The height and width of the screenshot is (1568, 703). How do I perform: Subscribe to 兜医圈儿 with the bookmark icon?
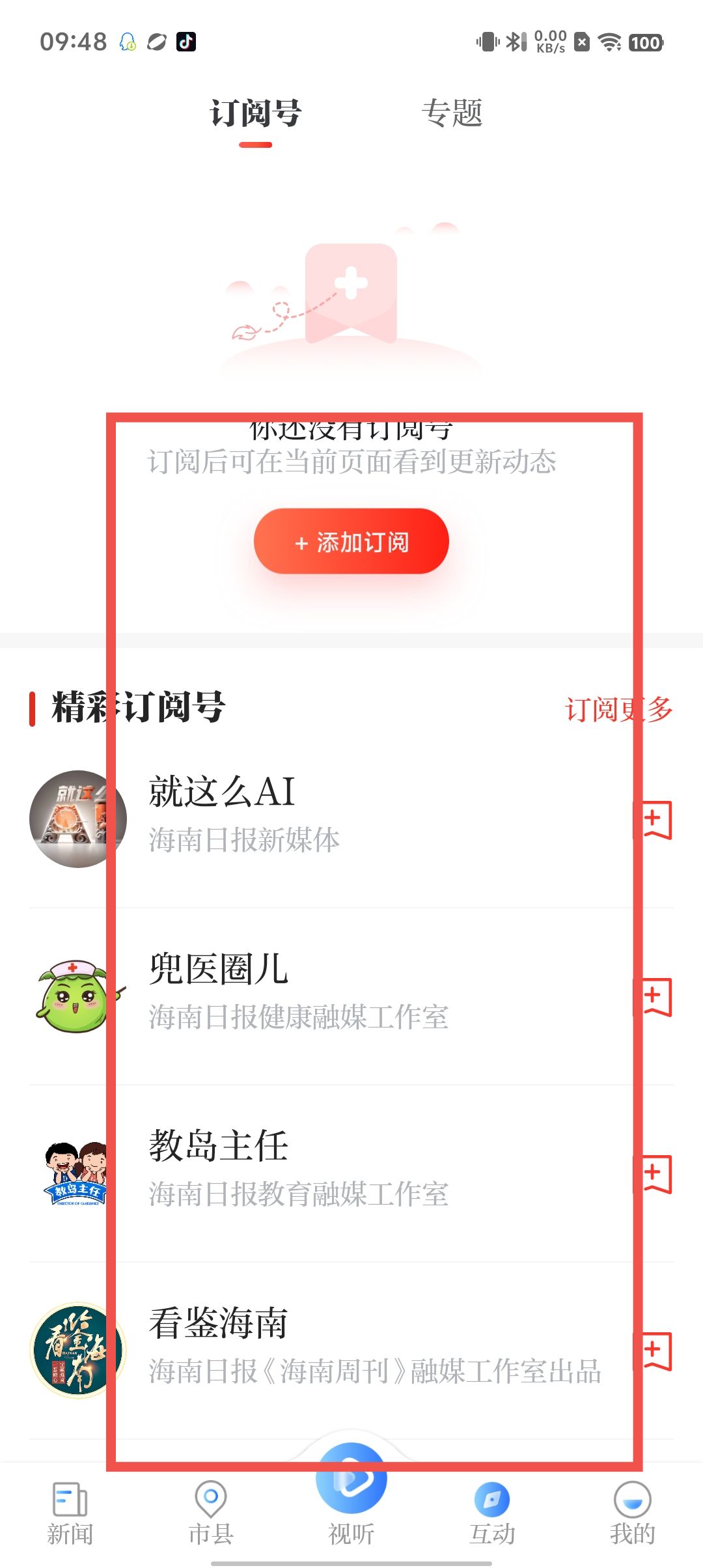653,997
